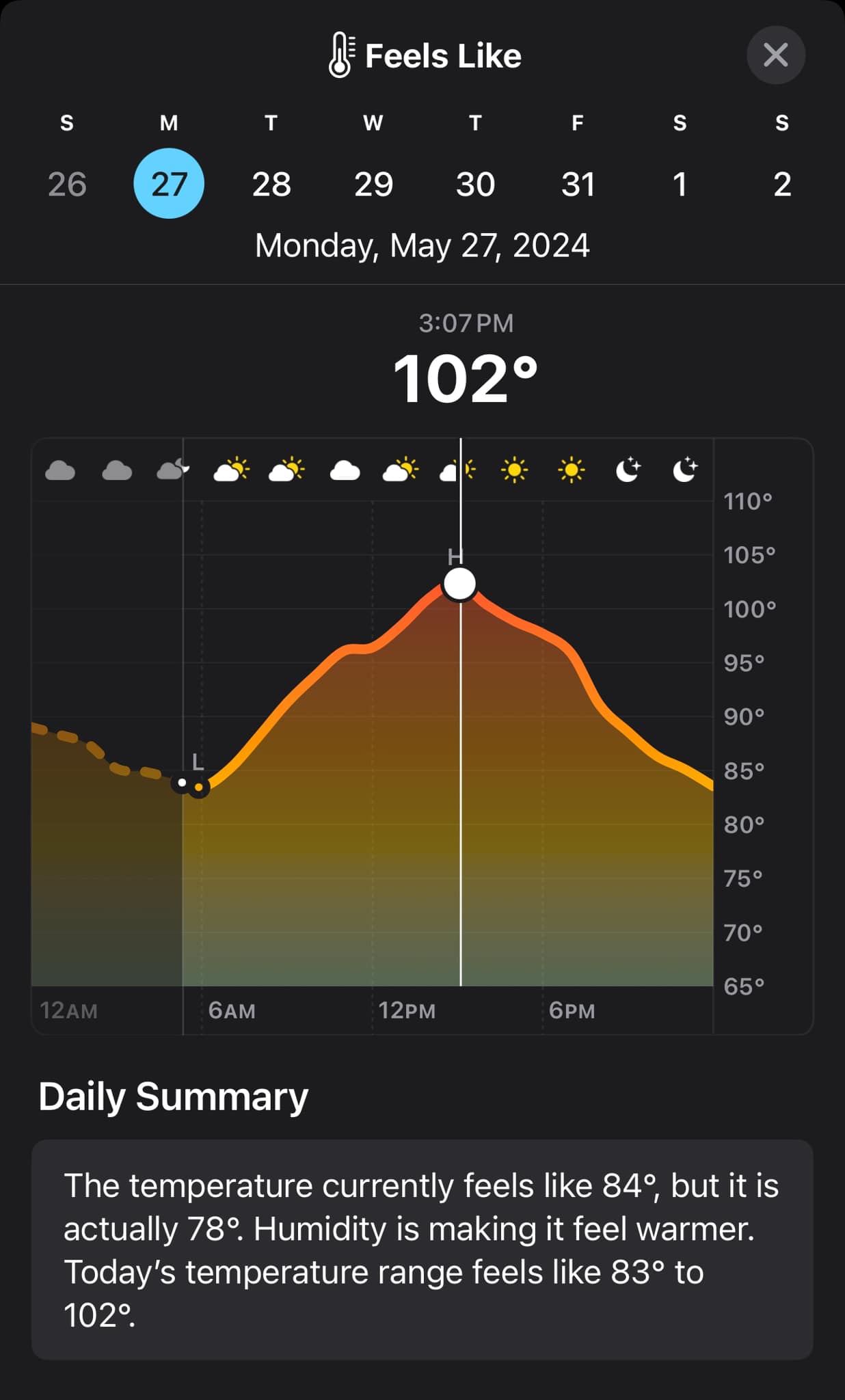Switch to Tuesday the 28th

271,184
